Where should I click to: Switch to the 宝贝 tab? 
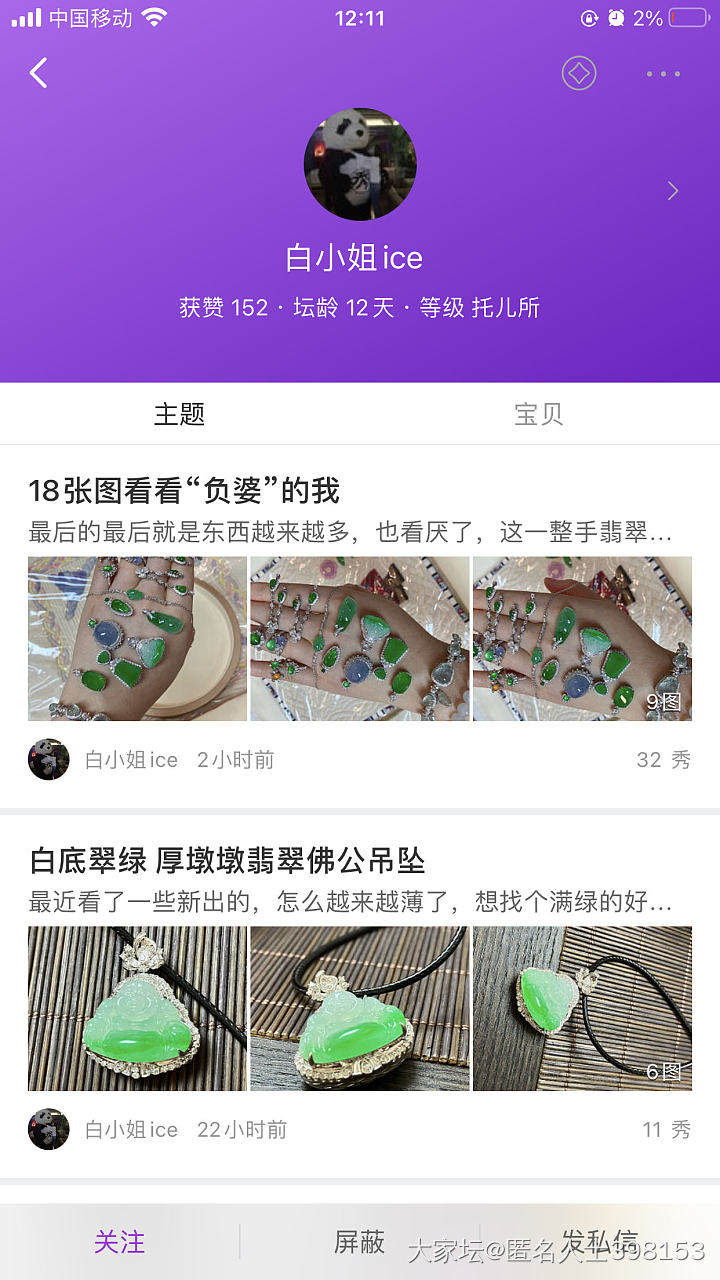pyautogui.click(x=539, y=414)
